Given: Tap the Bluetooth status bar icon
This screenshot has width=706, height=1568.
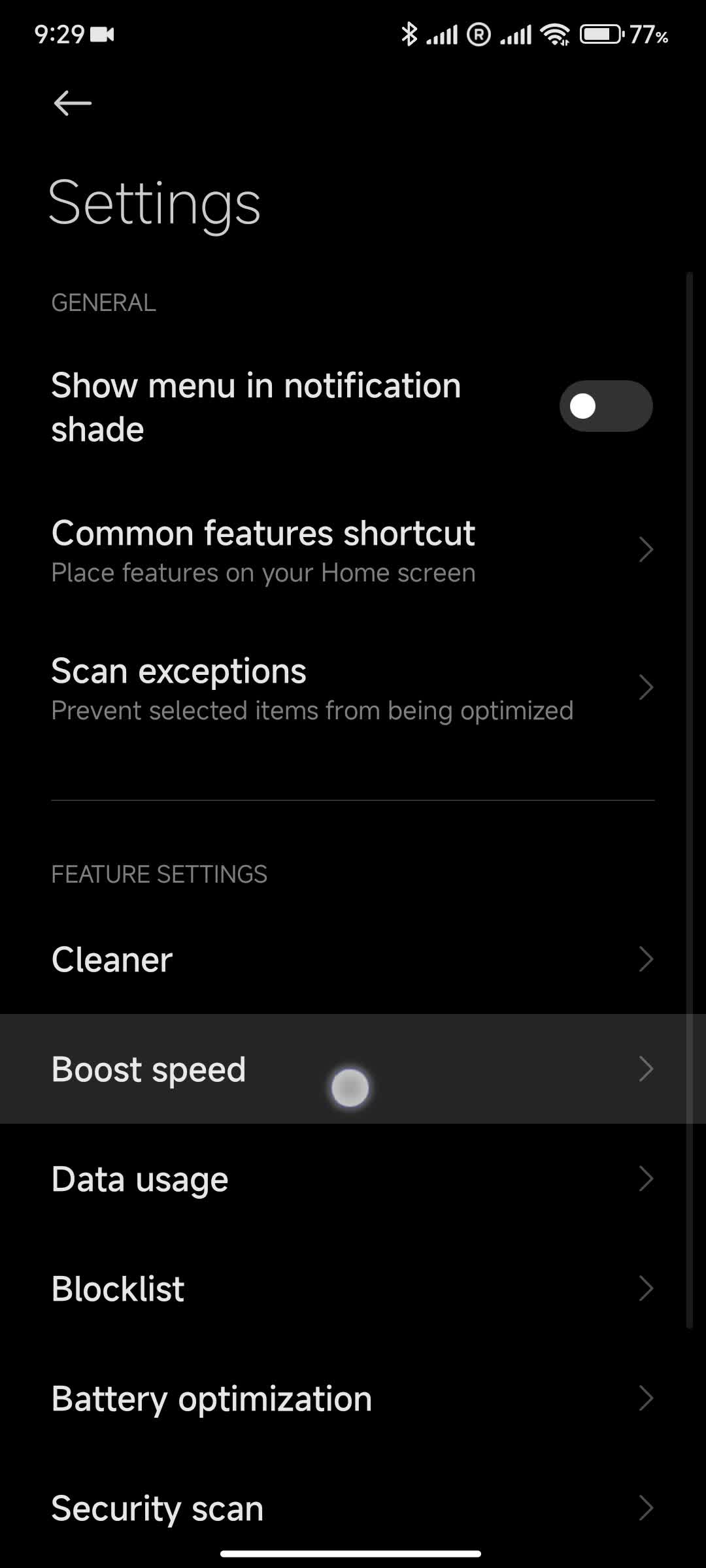Looking at the screenshot, I should [411, 34].
